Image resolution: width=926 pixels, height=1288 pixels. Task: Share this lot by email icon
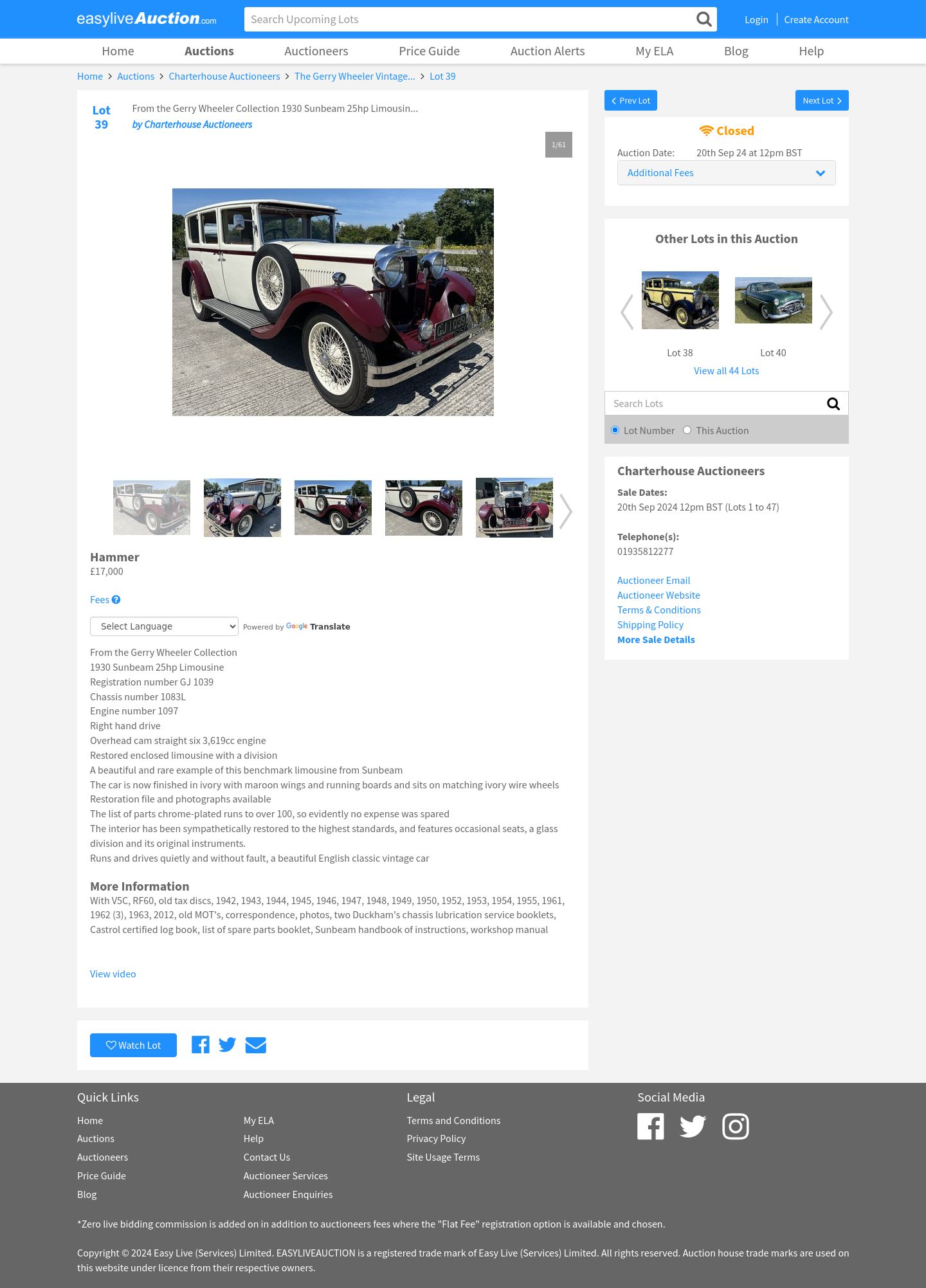coord(255,1046)
